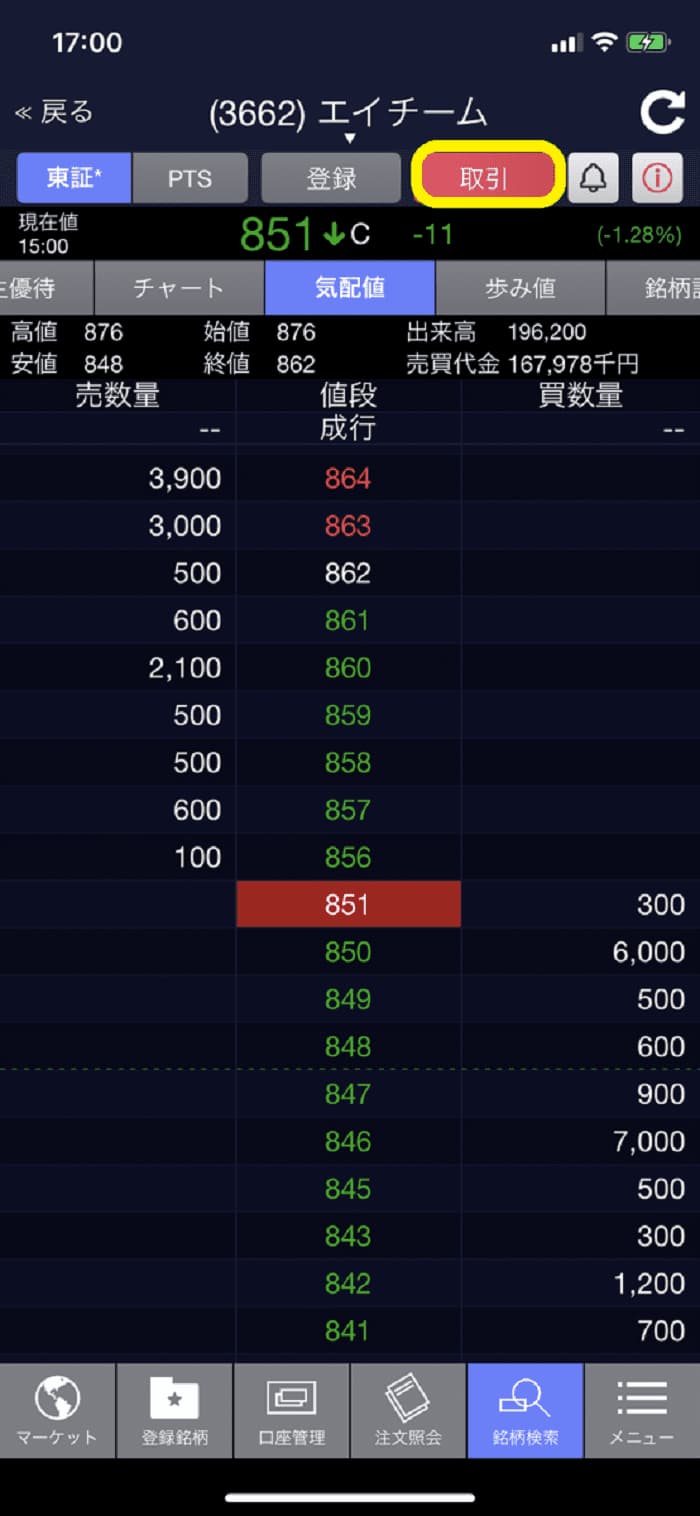Switch to the チャート tab

click(179, 288)
